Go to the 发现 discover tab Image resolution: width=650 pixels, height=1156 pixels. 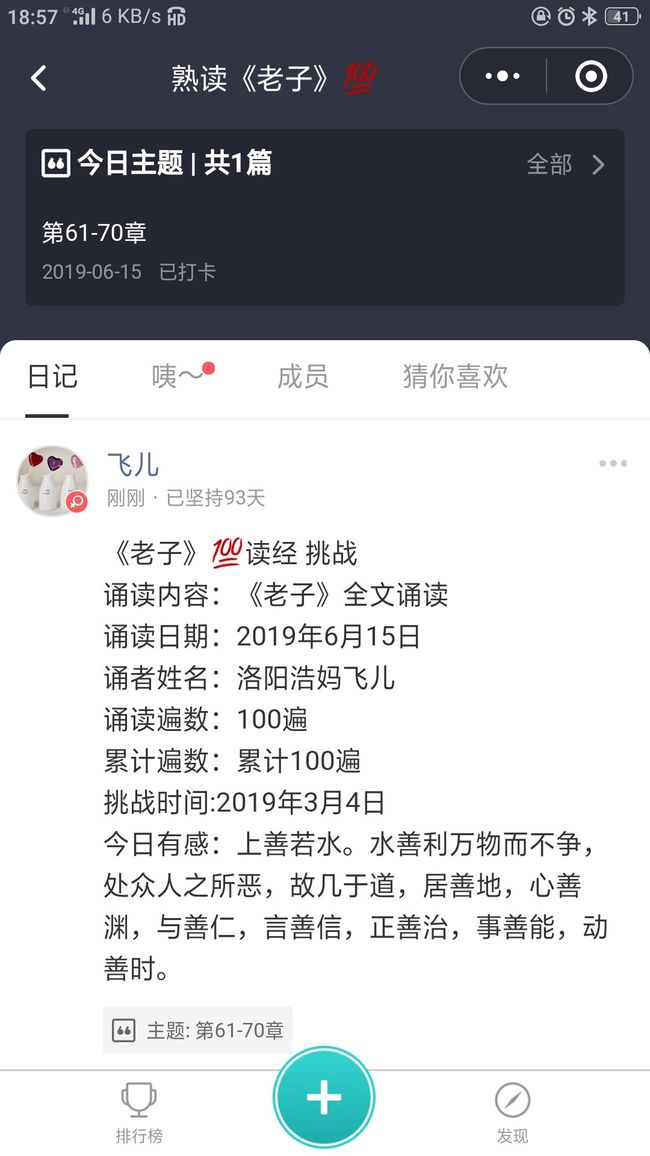click(512, 1112)
